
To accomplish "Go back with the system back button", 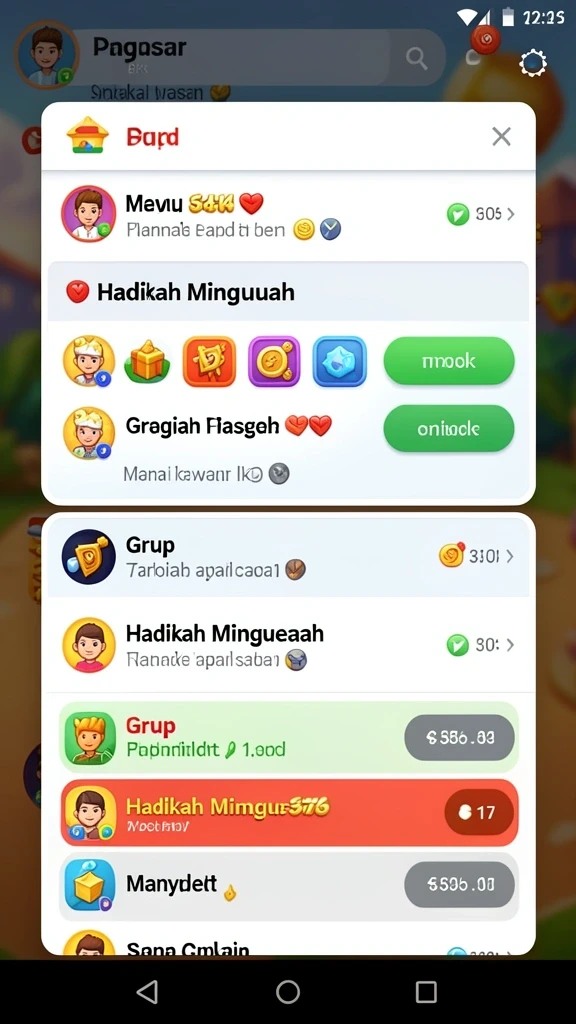I will [x=148, y=992].
